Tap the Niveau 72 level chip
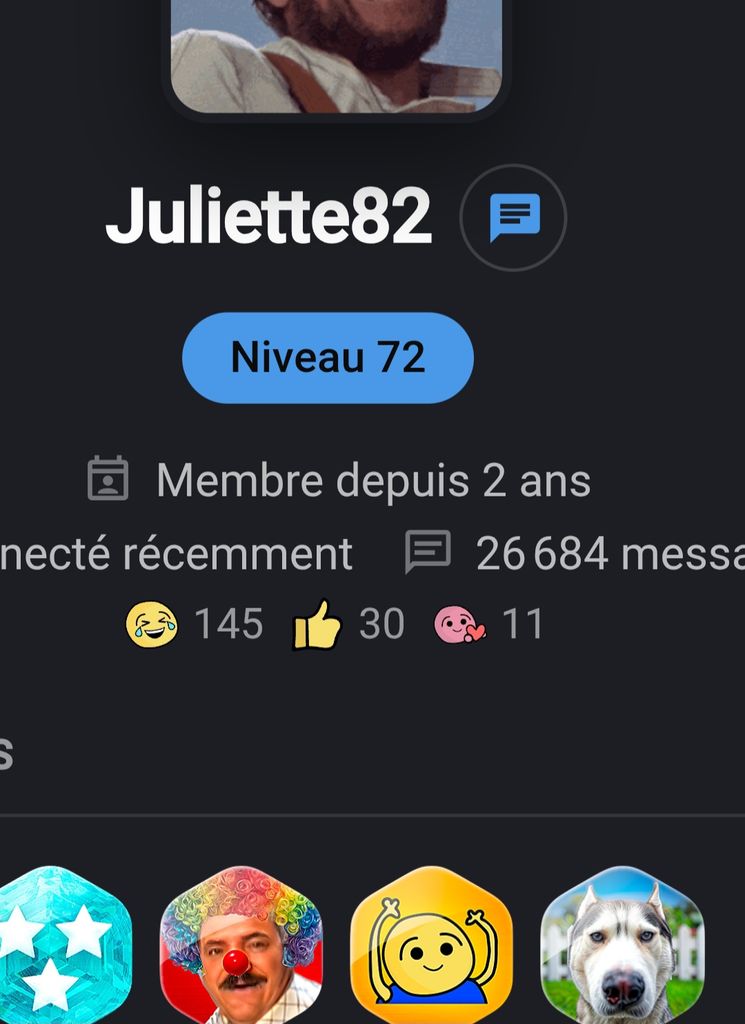The height and width of the screenshot is (1024, 745). pyautogui.click(x=327, y=357)
